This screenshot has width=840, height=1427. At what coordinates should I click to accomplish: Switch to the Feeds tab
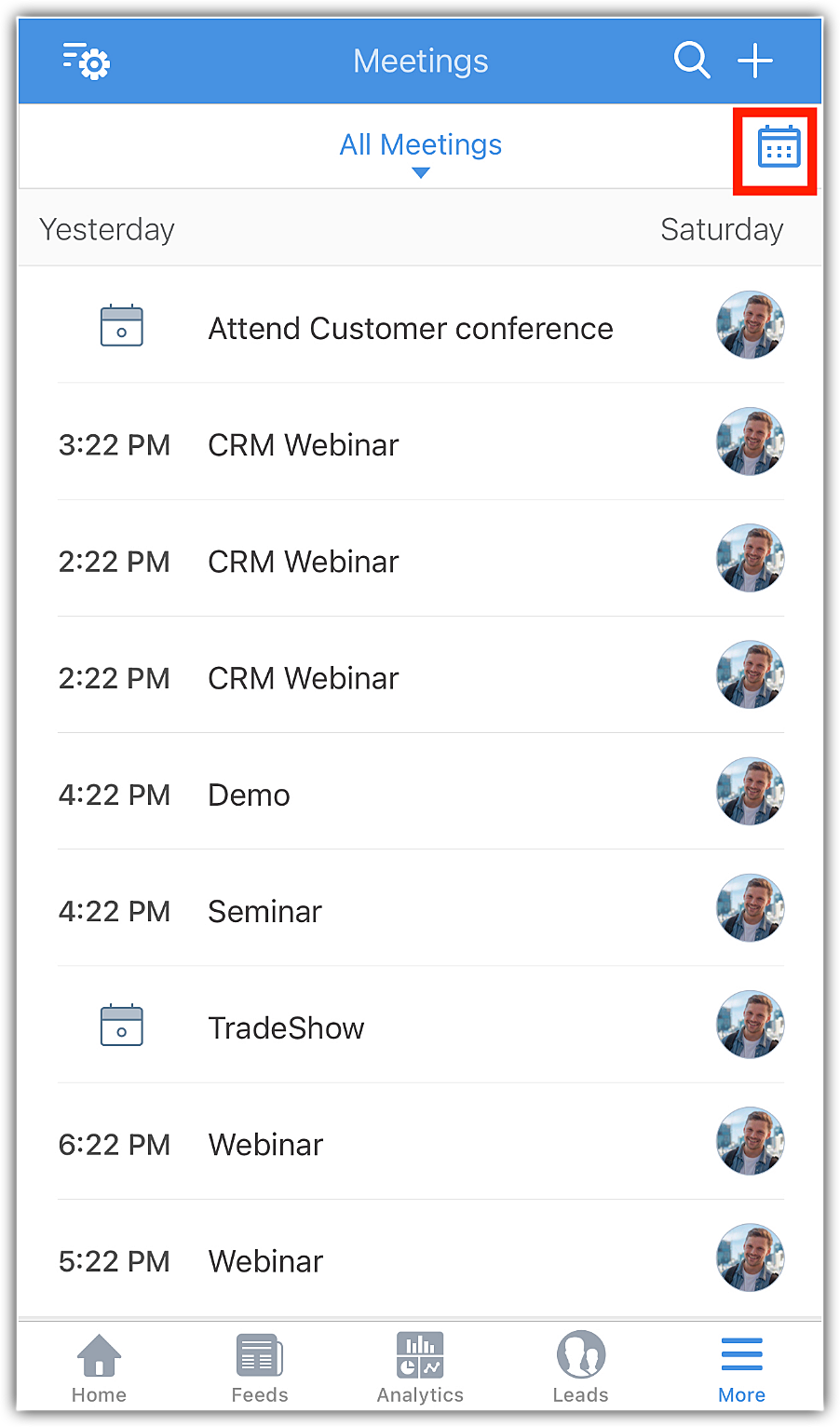(260, 1367)
